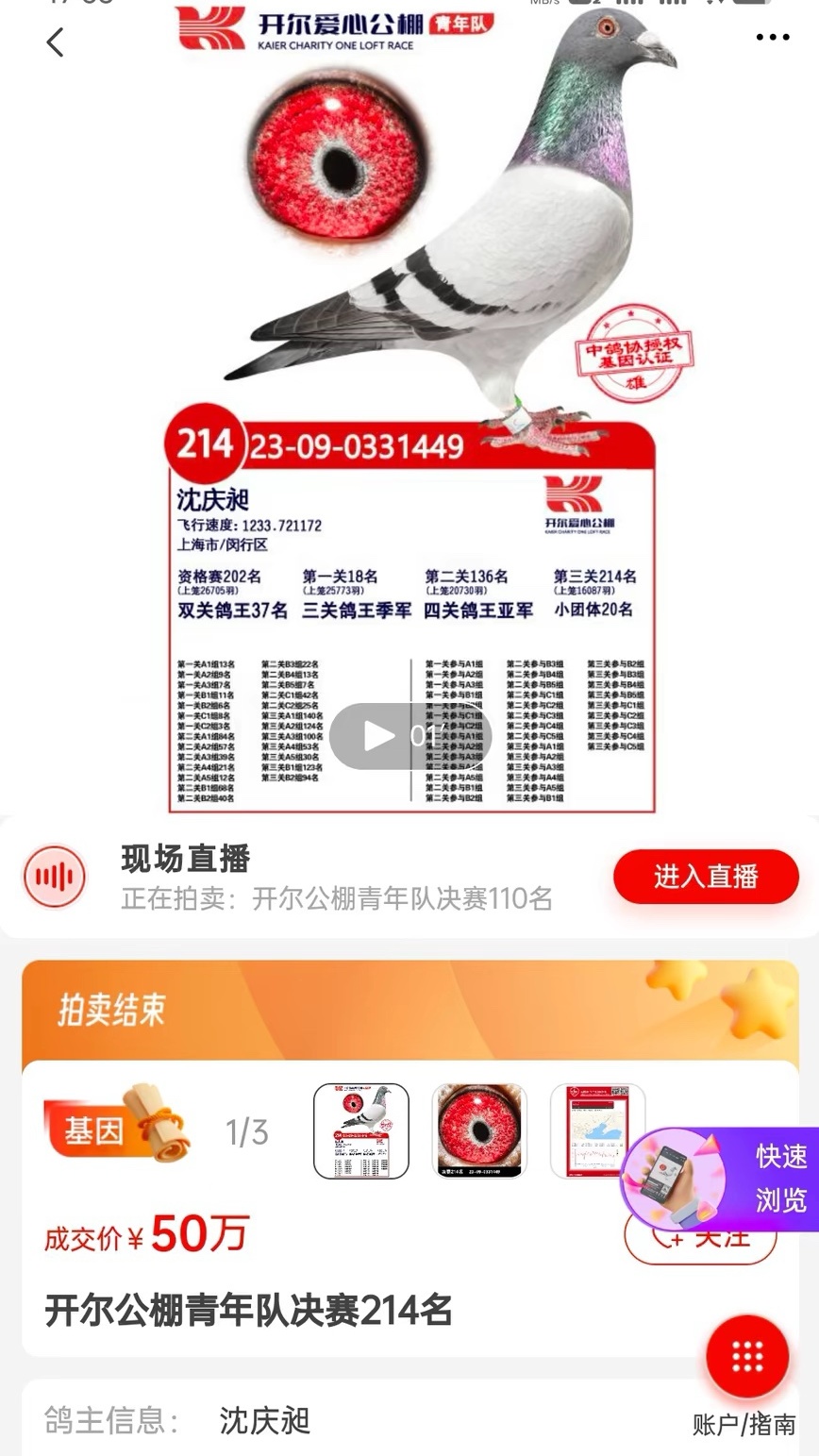Select the red eye close-up thumbnail
819x1456 pixels.
(x=479, y=1130)
